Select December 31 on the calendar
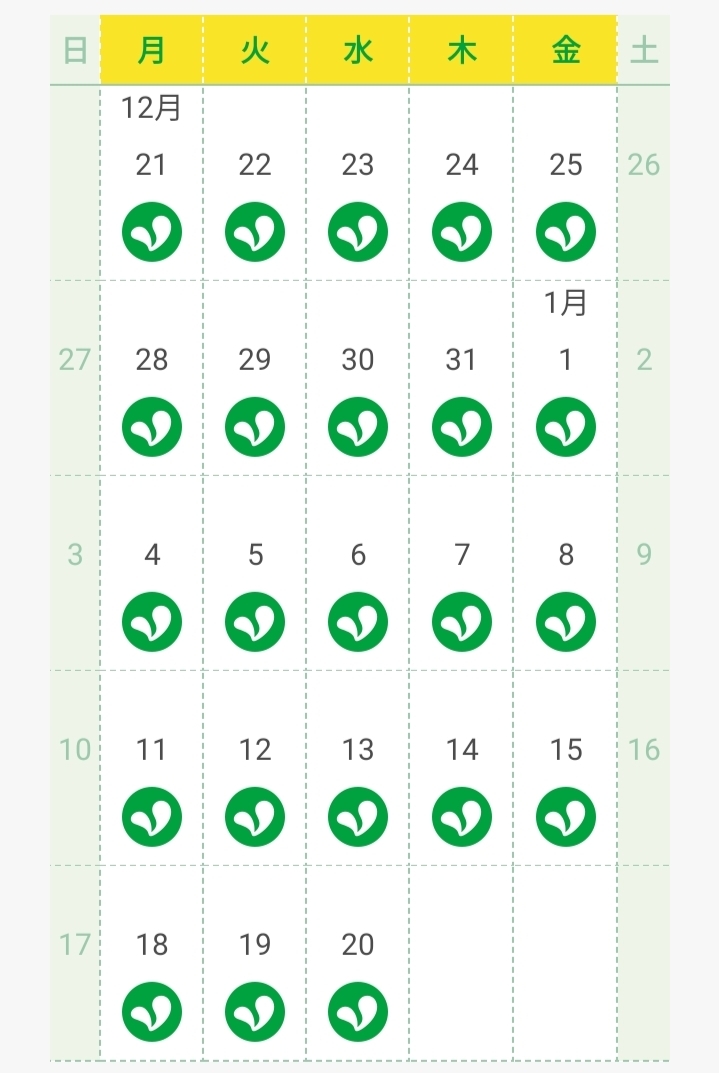Viewport: 719px width, 1073px height. click(x=462, y=427)
